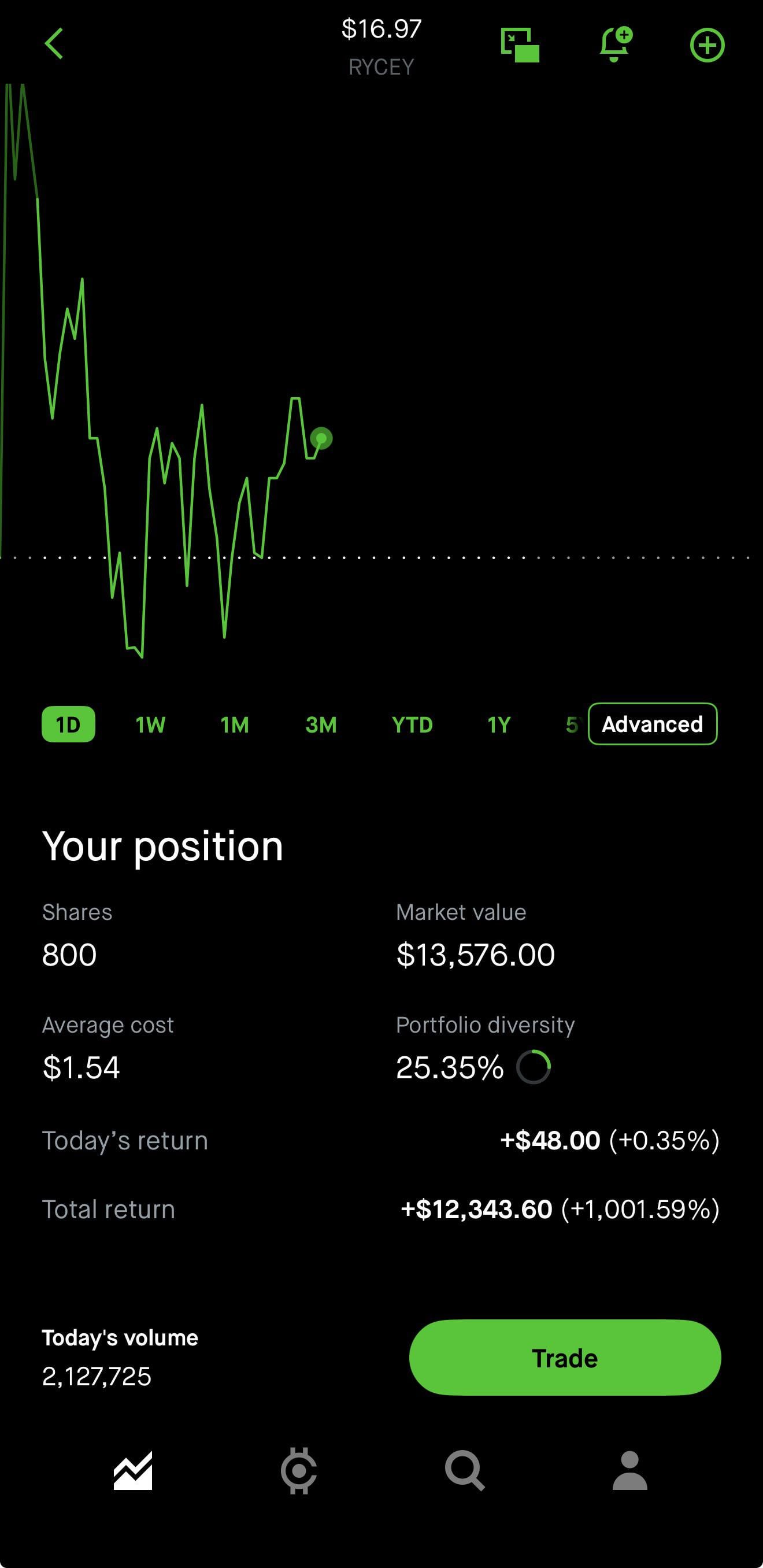The image size is (763, 1568).
Task: Switch the chart to 1W
Action: 150,724
